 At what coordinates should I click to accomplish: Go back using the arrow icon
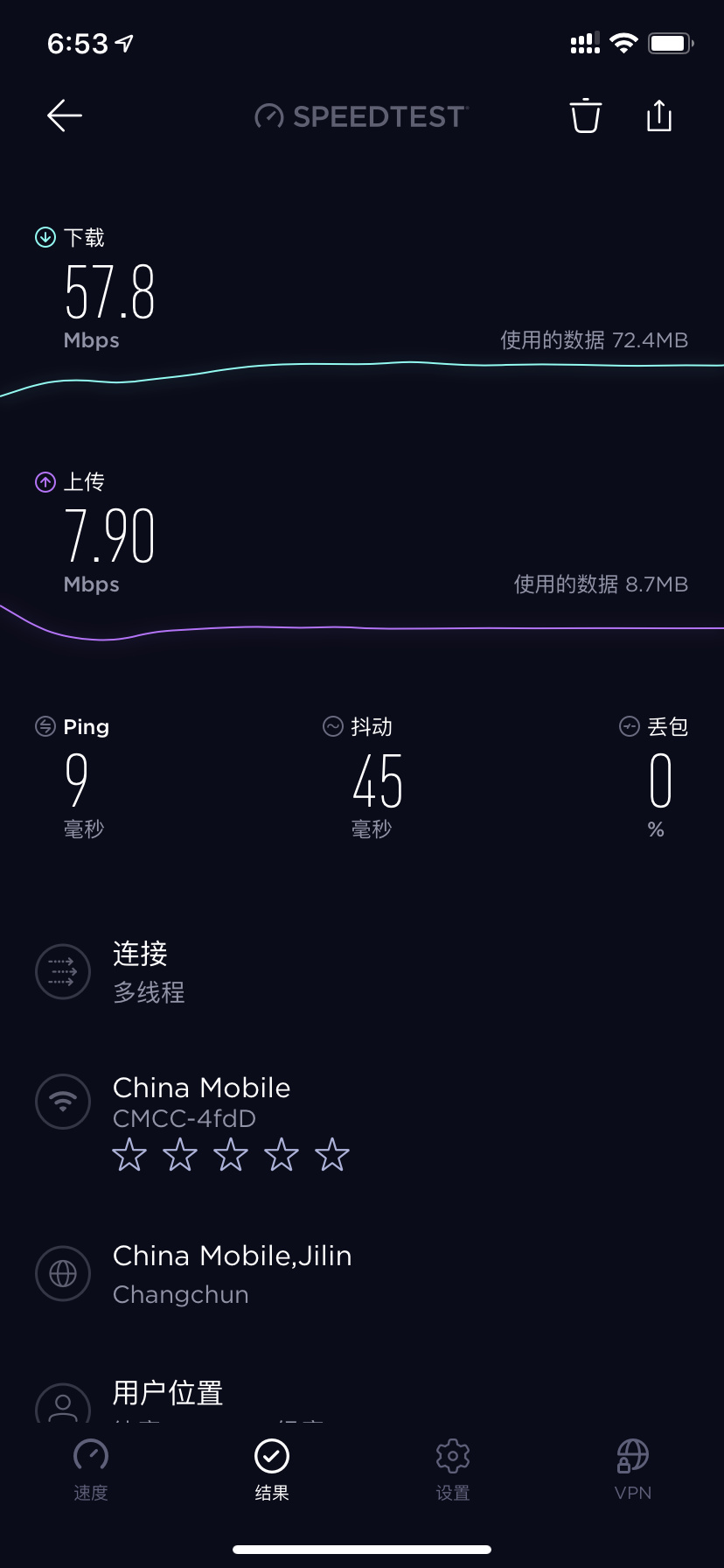click(x=65, y=115)
